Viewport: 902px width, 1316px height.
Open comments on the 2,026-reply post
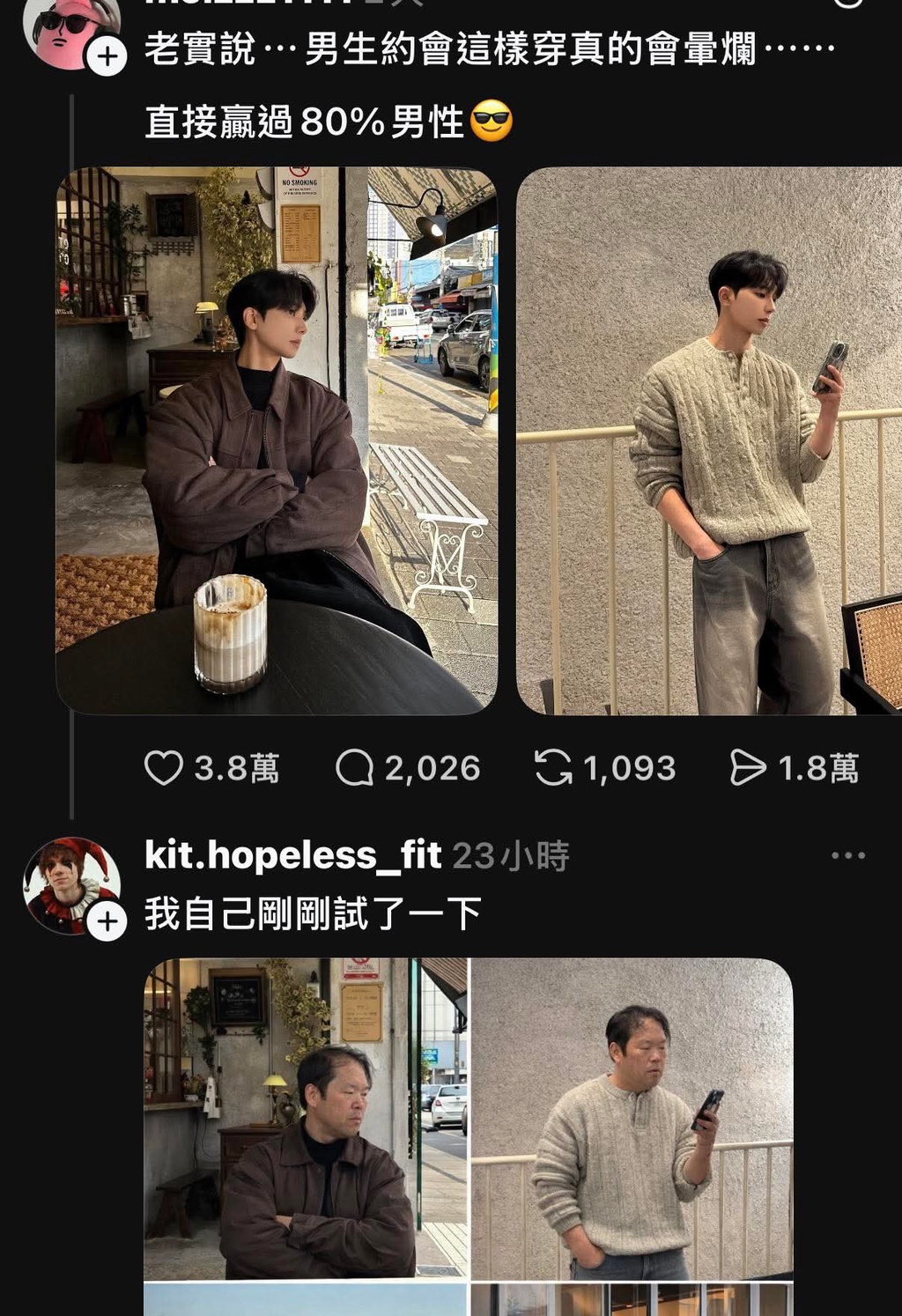(x=354, y=768)
